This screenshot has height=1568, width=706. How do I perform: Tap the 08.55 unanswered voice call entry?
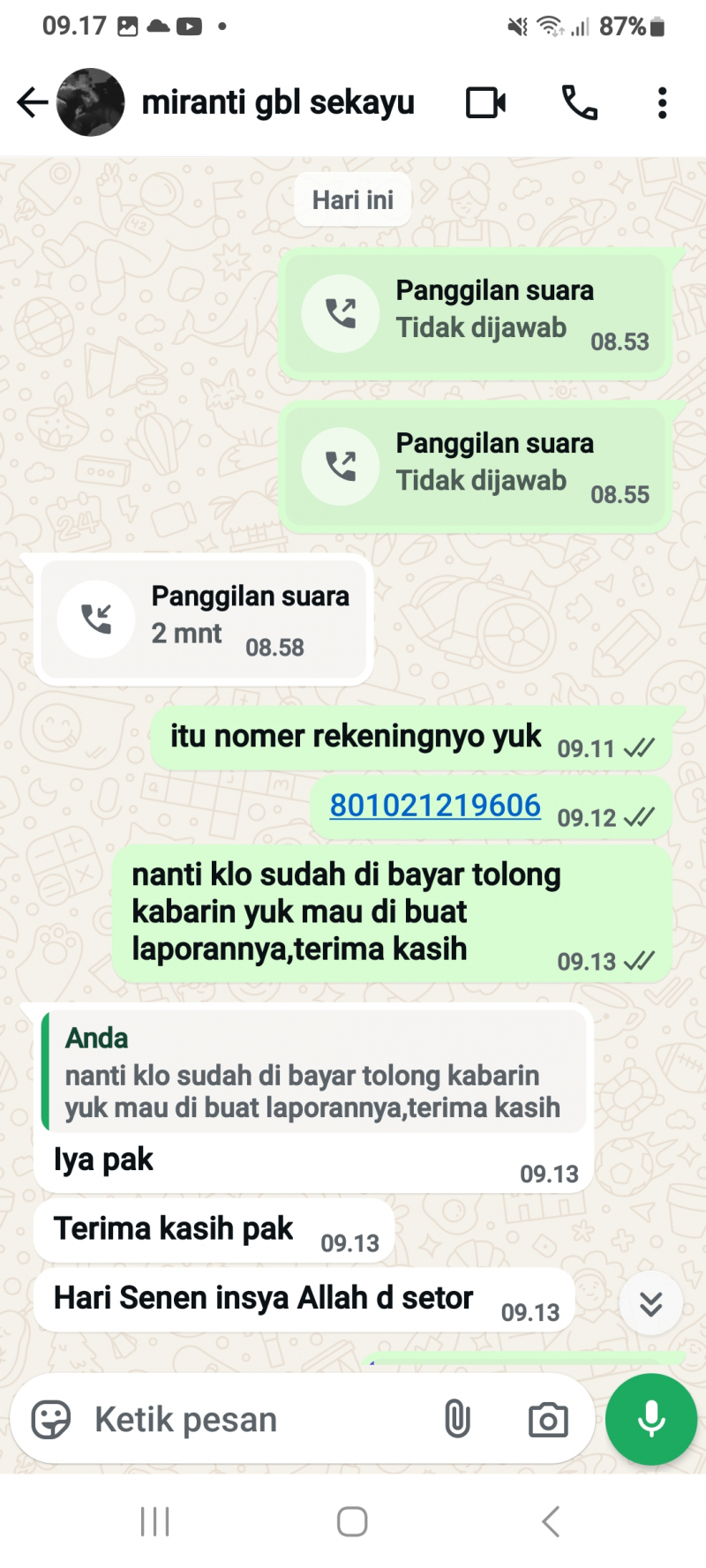[475, 468]
